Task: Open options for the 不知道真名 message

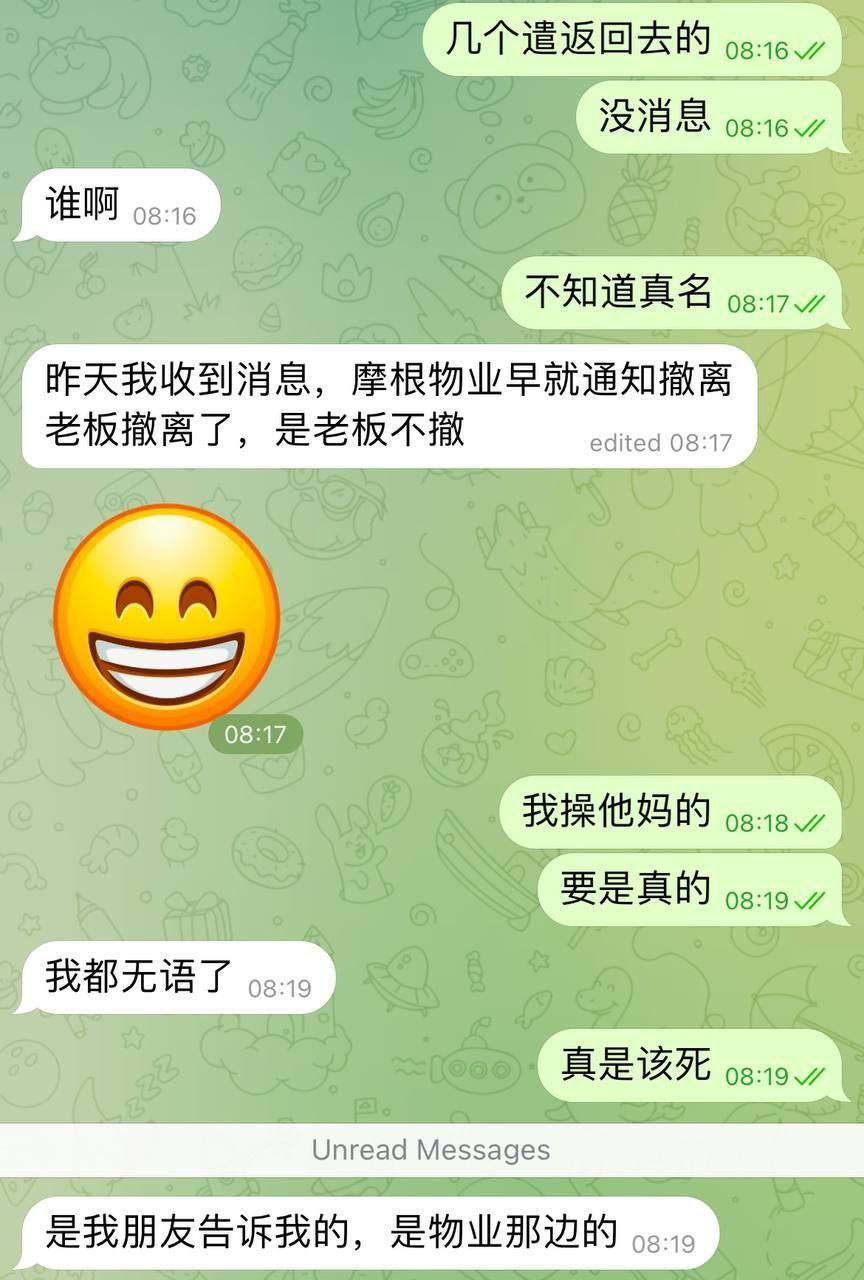Action: click(672, 293)
